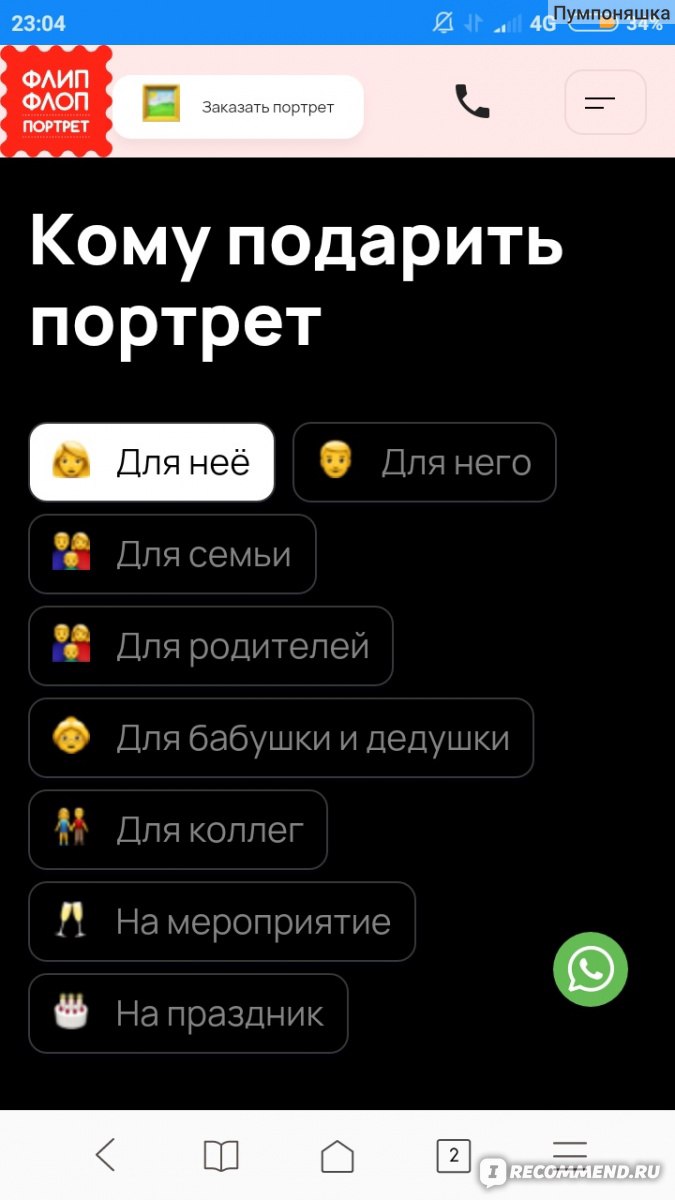Viewport: 675px width, 1200px height.
Task: Go back with the browser back arrow
Action: (x=105, y=1156)
